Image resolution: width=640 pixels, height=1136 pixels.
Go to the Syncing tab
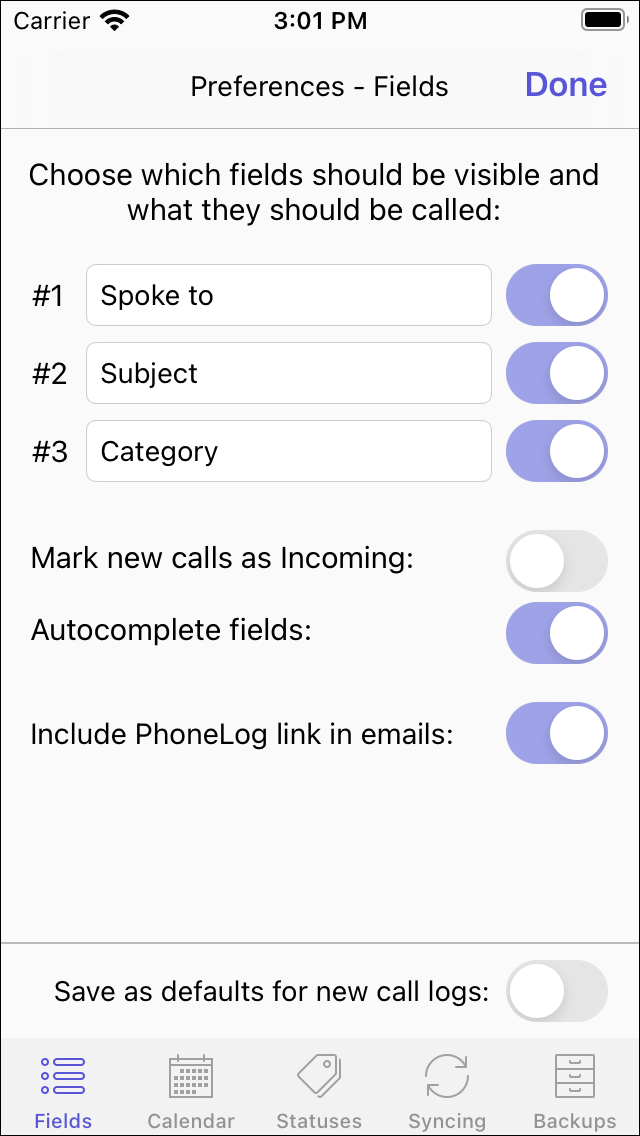[447, 1091]
